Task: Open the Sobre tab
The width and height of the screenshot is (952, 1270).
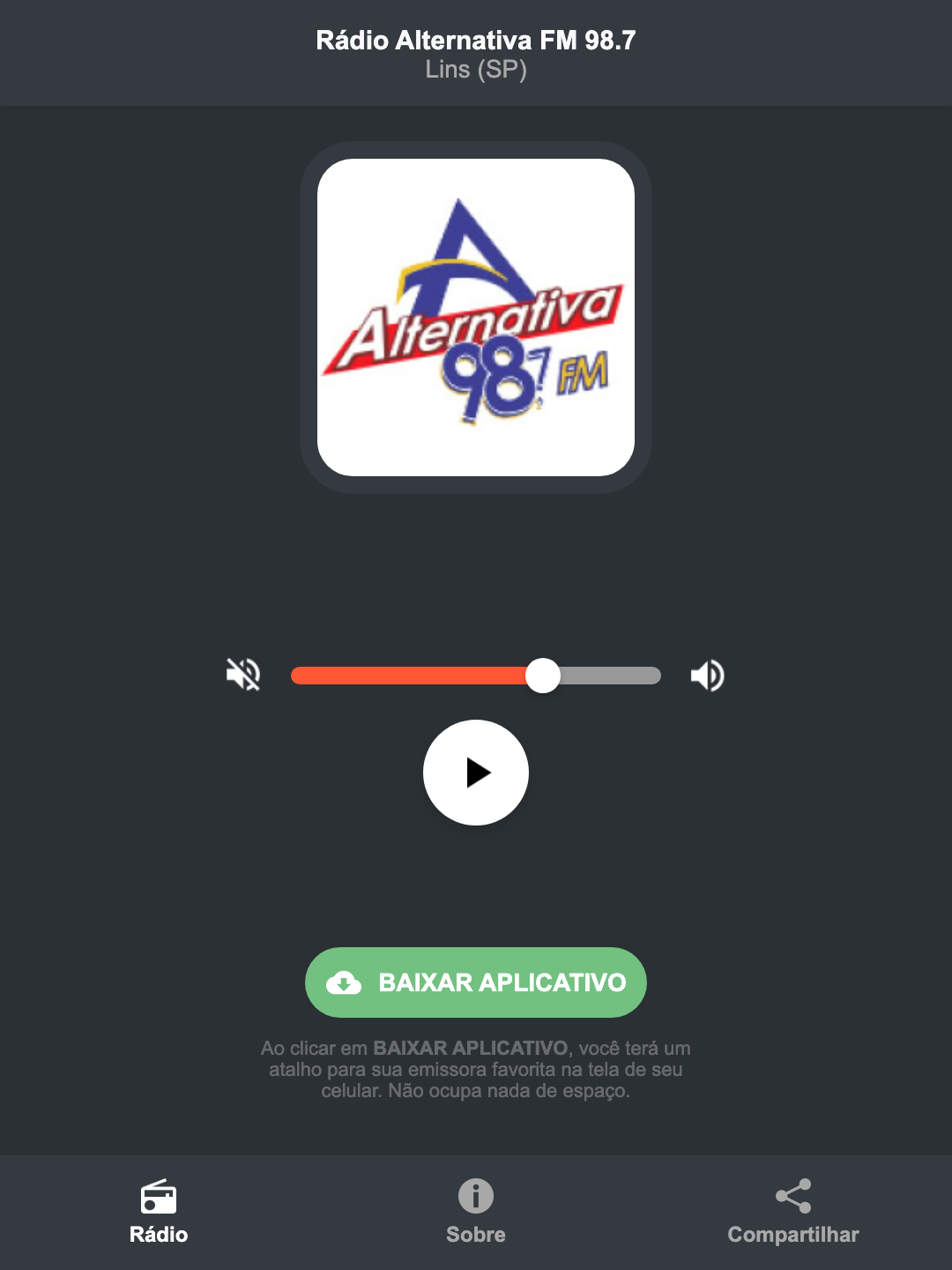Action: 475,1213
